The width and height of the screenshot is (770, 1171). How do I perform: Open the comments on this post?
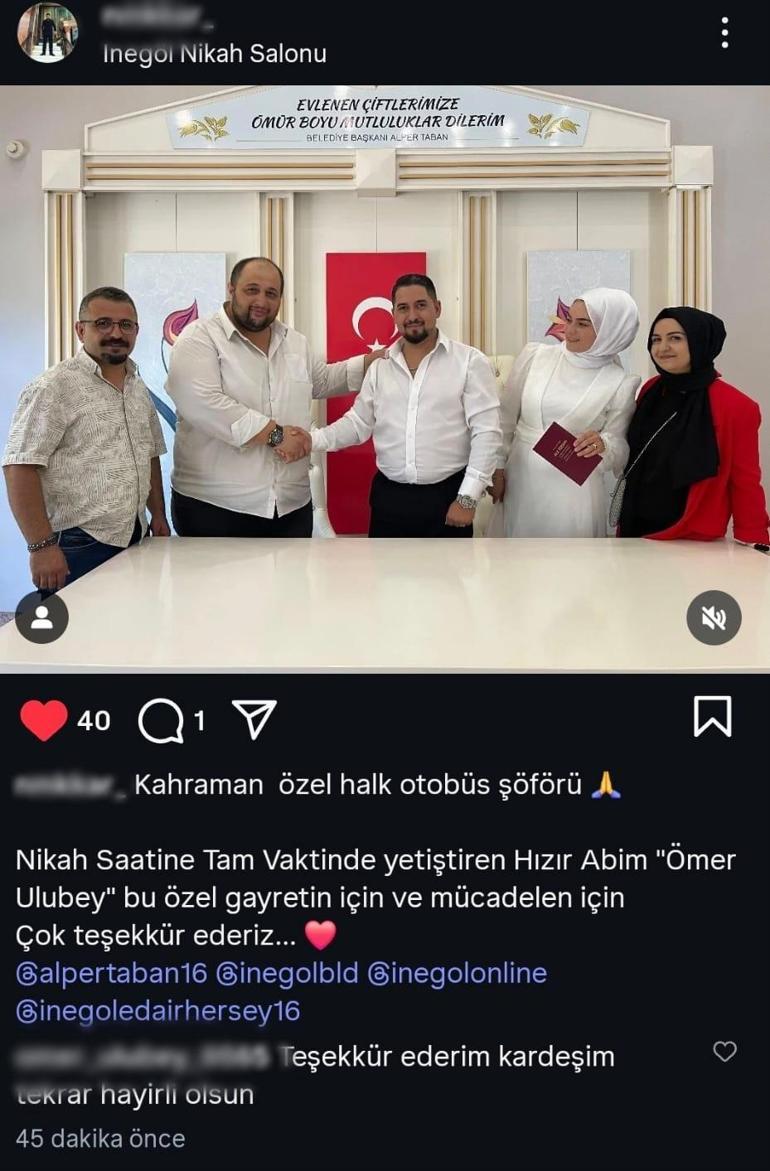[x=161, y=720]
